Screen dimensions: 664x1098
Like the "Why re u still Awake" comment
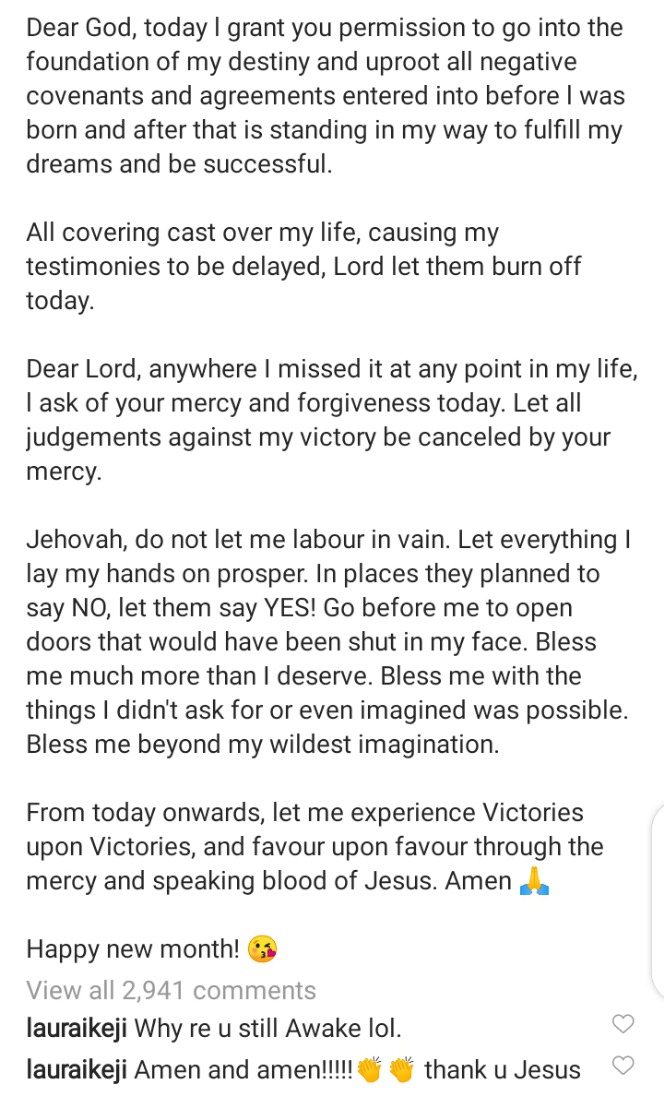pyautogui.click(x=623, y=1024)
